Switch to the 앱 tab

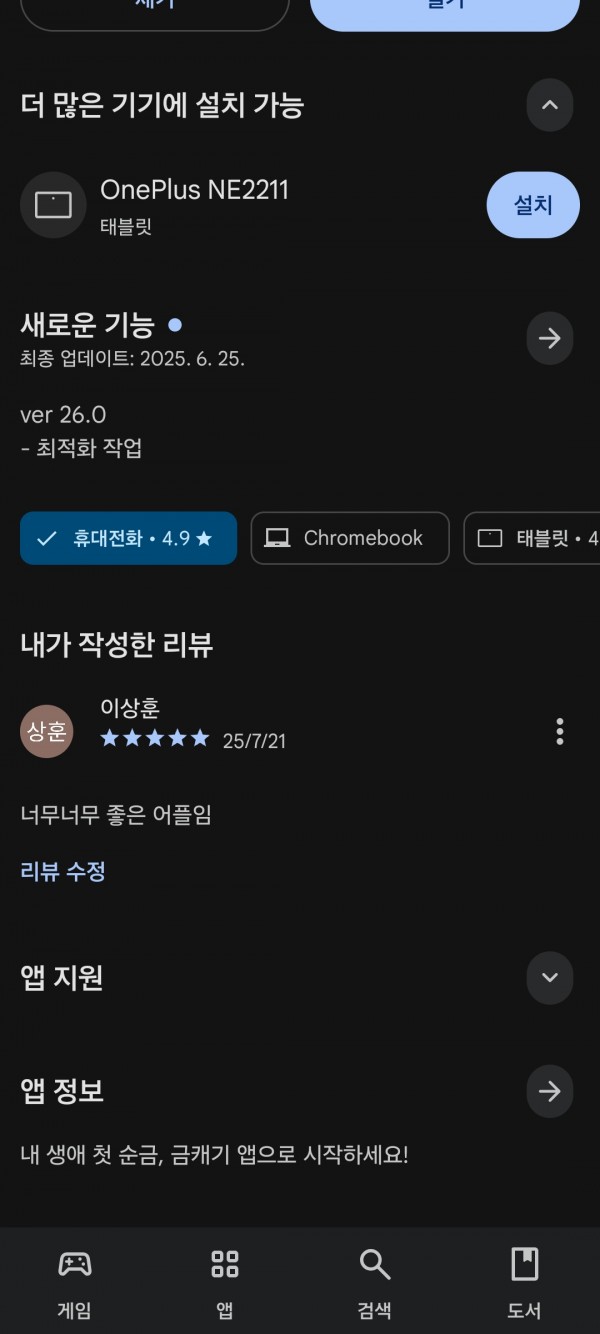pyautogui.click(x=225, y=1282)
